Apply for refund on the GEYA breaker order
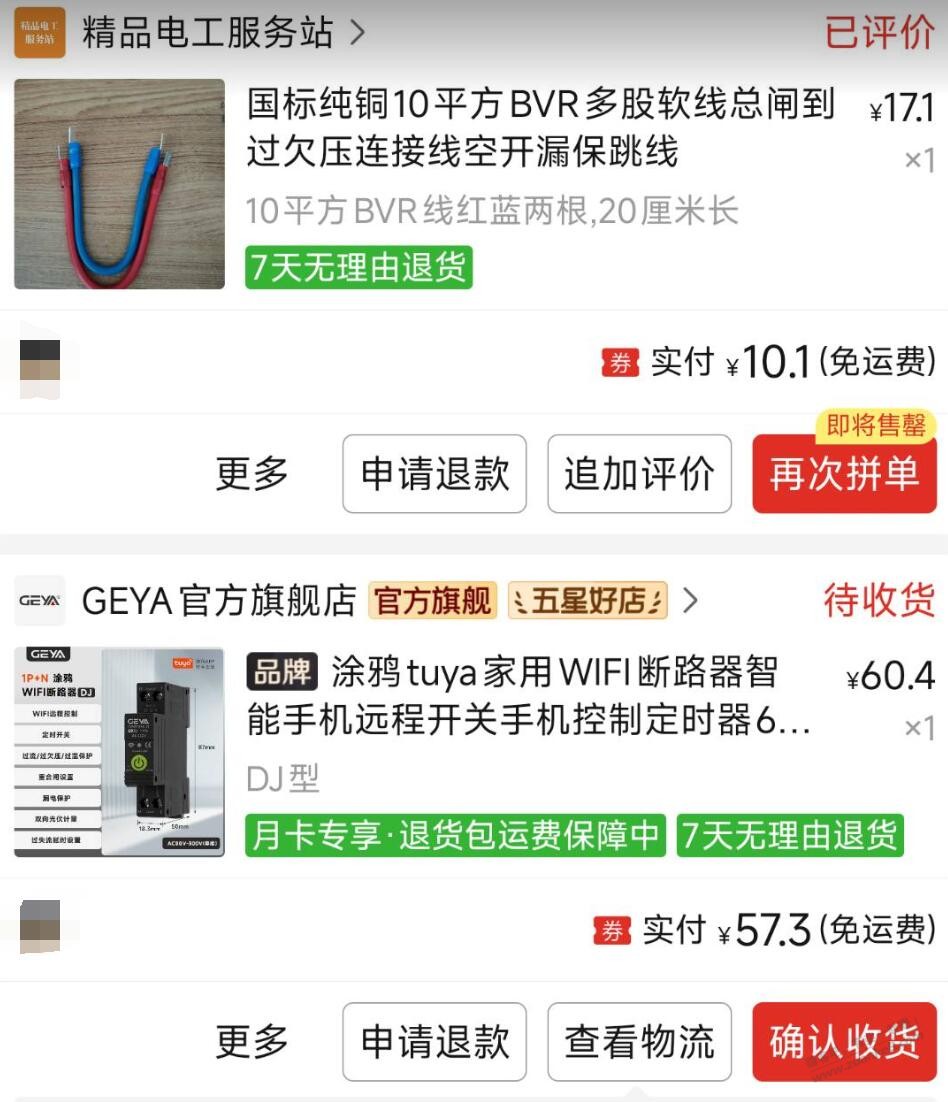The image size is (948, 1102). point(434,1042)
